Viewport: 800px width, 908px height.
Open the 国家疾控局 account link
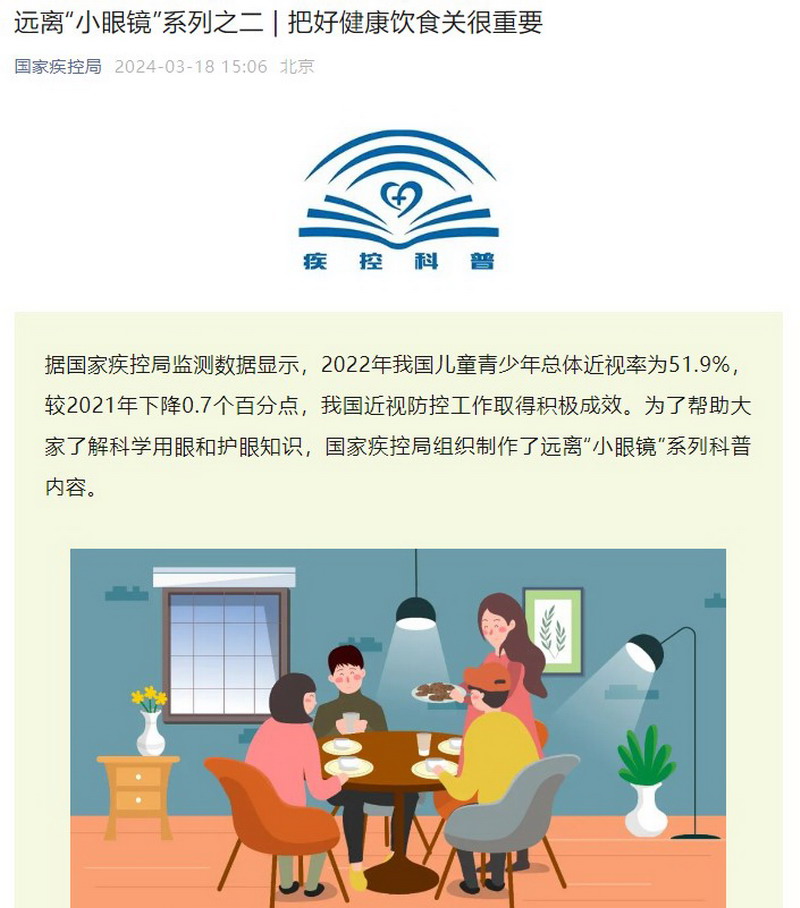[58, 67]
